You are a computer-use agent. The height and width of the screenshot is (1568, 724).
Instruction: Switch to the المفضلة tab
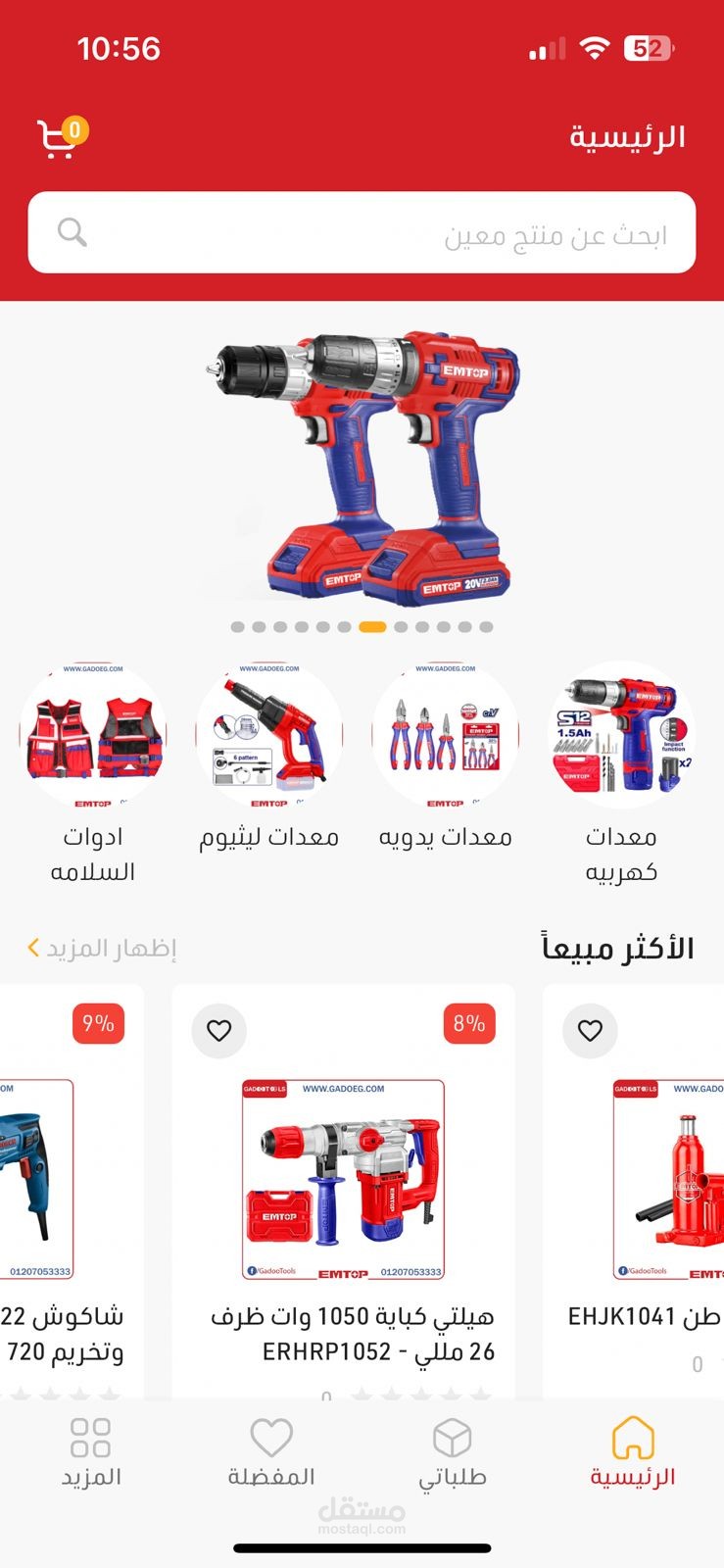click(271, 1452)
